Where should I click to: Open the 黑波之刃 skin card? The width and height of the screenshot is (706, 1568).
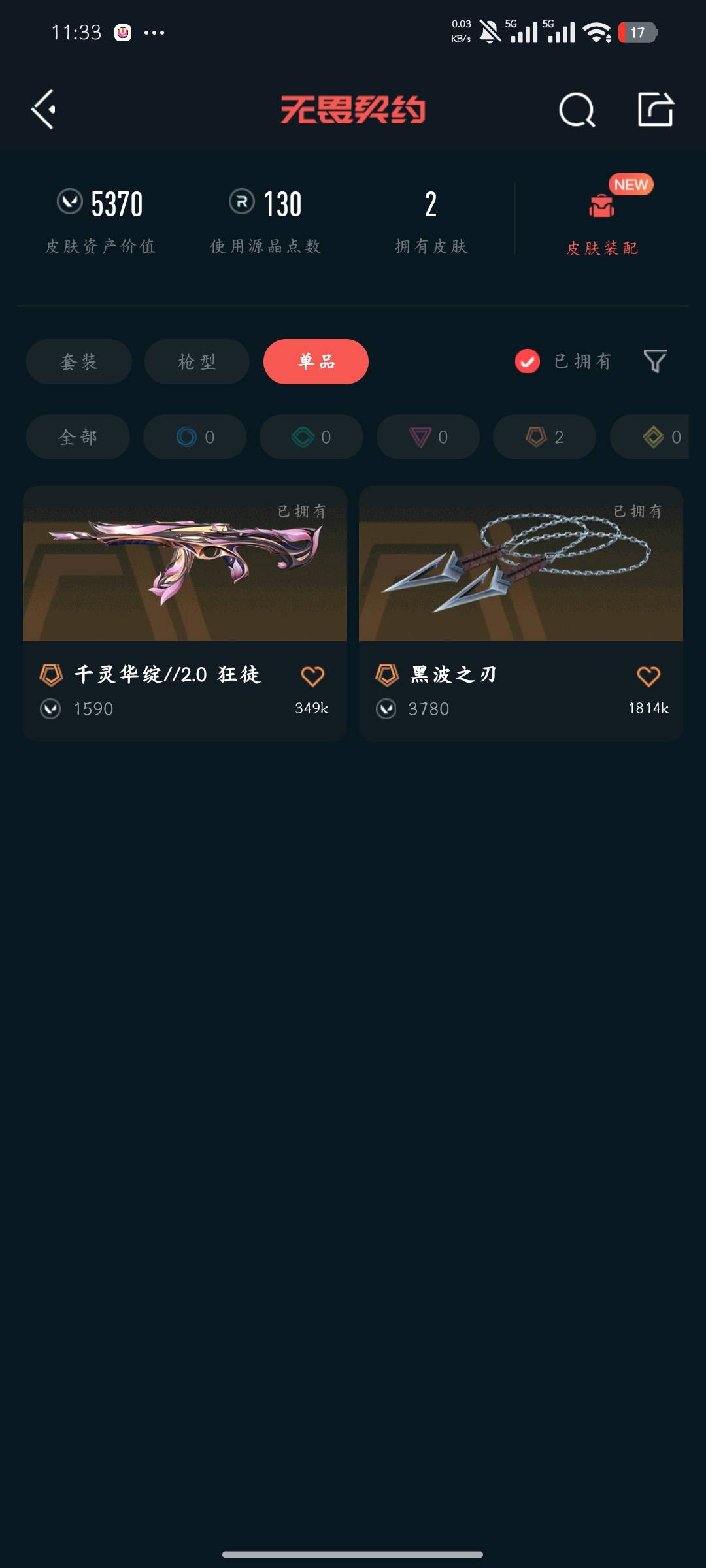[x=521, y=588]
